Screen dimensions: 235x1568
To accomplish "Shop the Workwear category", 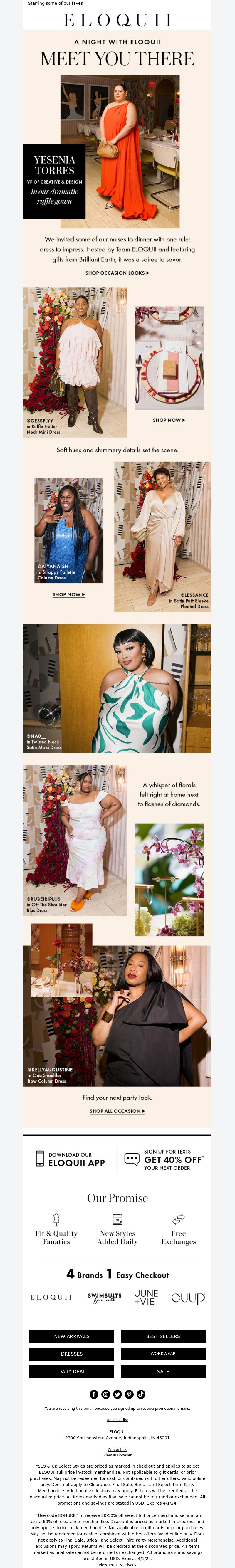I will click(x=163, y=1354).
